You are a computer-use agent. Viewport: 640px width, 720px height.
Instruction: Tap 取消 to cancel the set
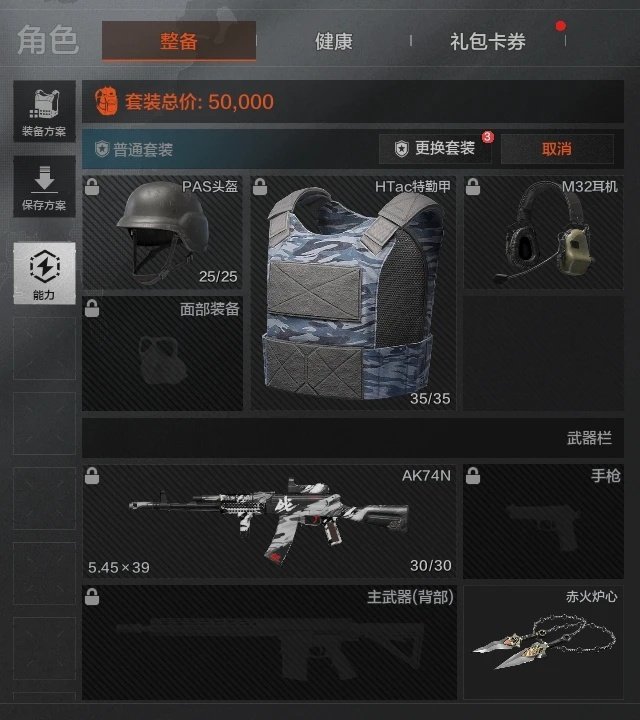coord(557,149)
